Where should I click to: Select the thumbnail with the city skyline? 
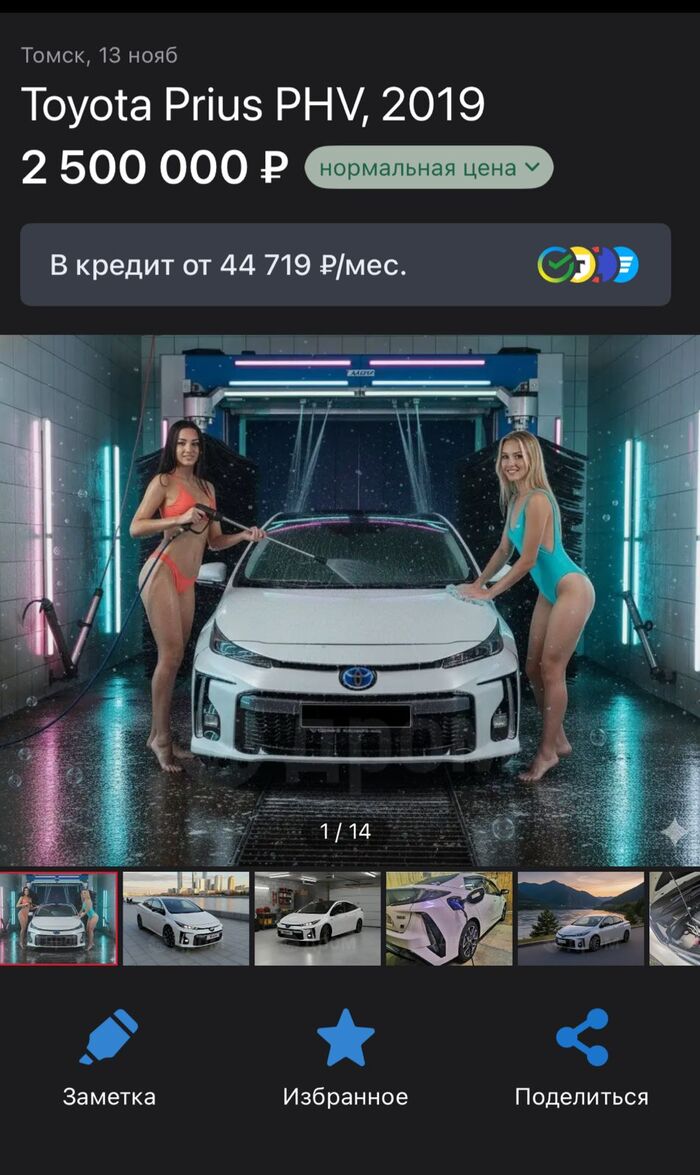tap(186, 918)
